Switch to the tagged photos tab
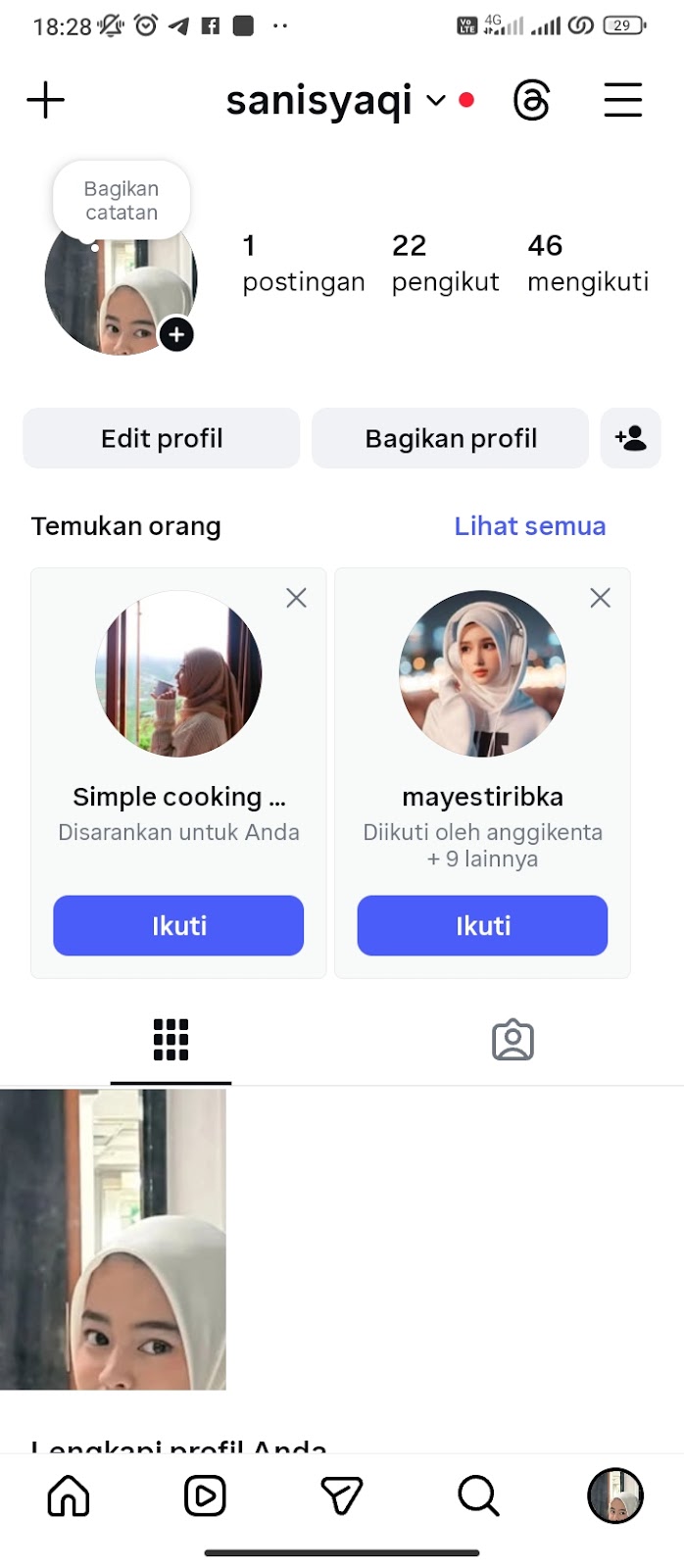 coord(513,1040)
